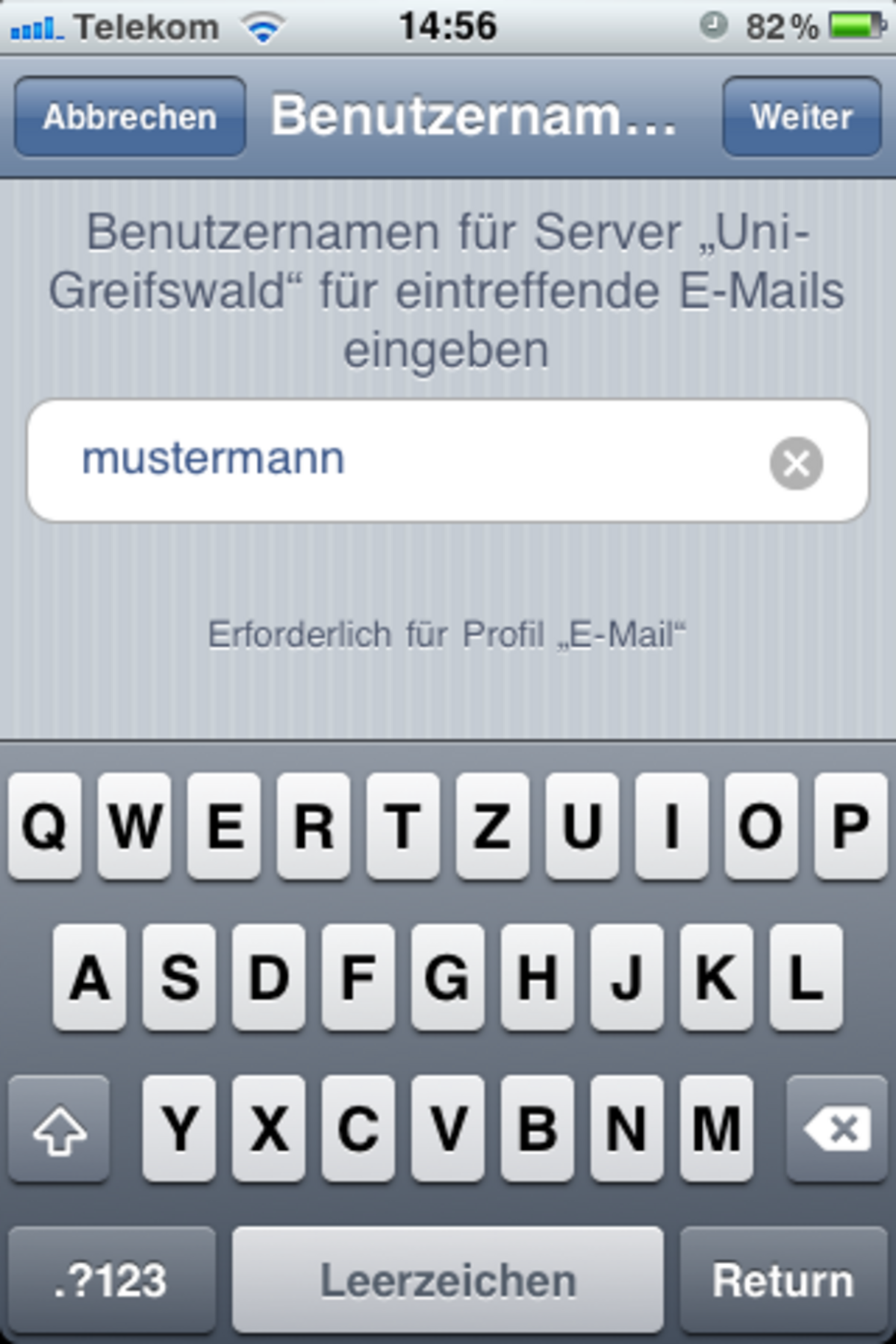This screenshot has height=1344, width=896.
Task: Tap the Leerzeichen space bar
Action: (x=448, y=1281)
